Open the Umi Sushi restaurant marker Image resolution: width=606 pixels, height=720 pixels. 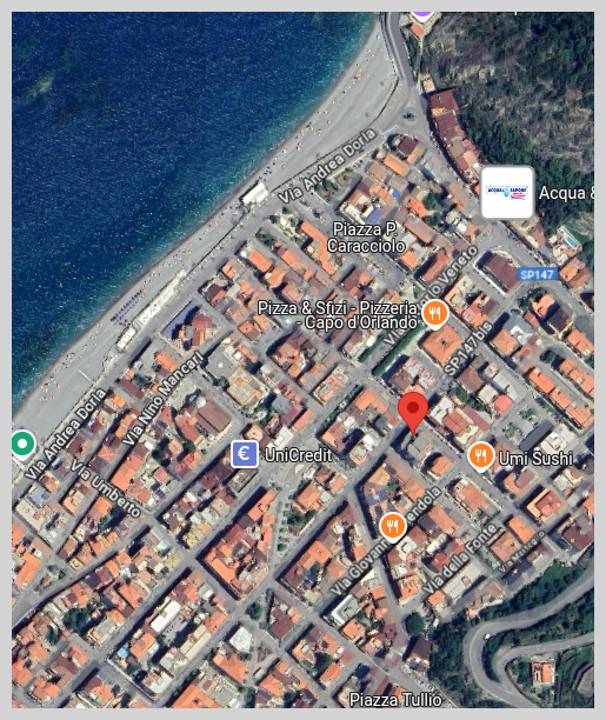pos(481,457)
